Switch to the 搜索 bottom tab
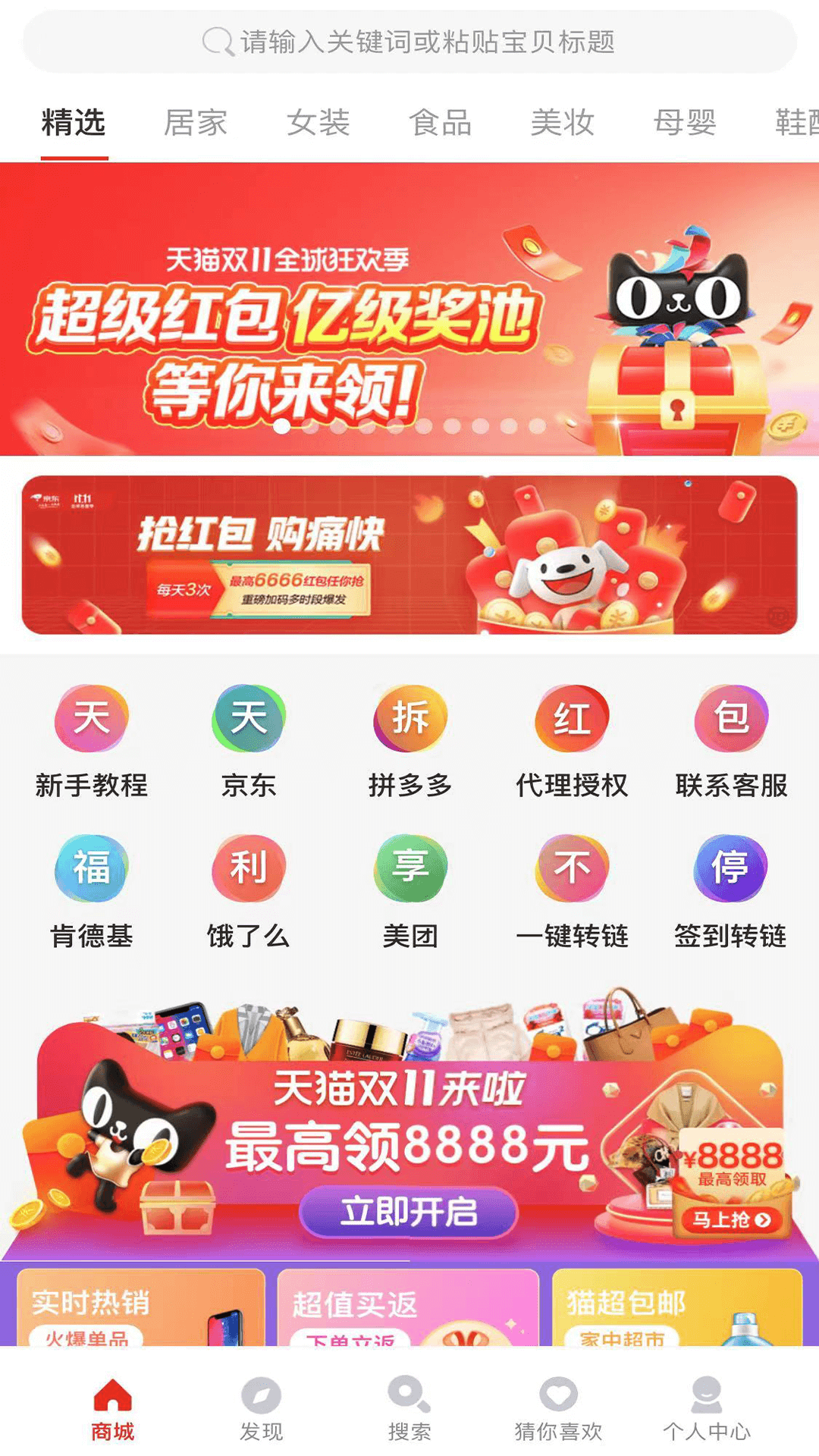Image resolution: width=819 pixels, height=1456 pixels. coord(409,1408)
